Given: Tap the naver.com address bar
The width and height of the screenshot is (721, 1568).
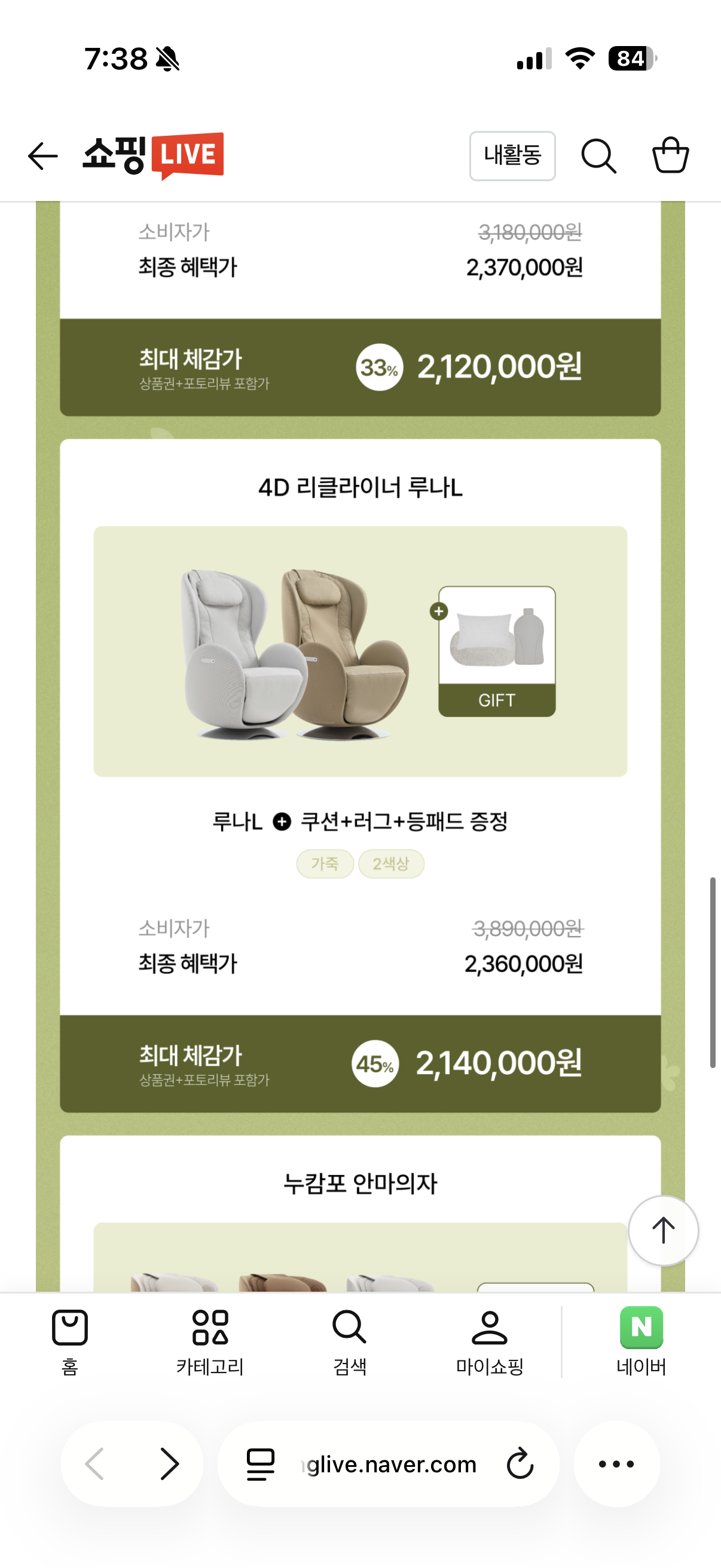Looking at the screenshot, I should 389,1464.
